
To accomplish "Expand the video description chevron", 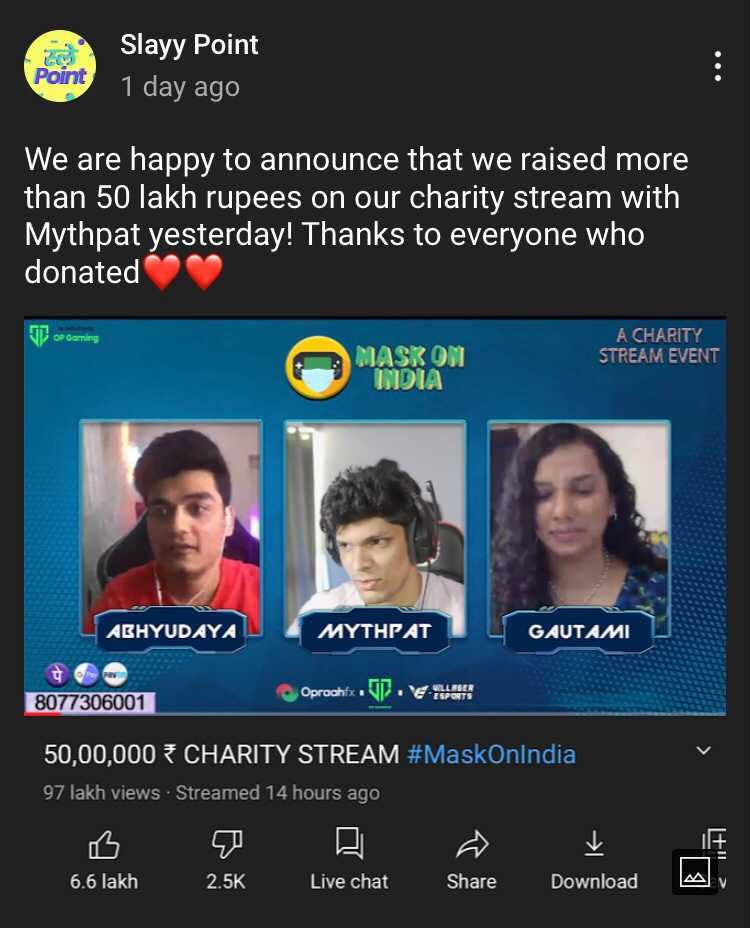I will tap(703, 751).
